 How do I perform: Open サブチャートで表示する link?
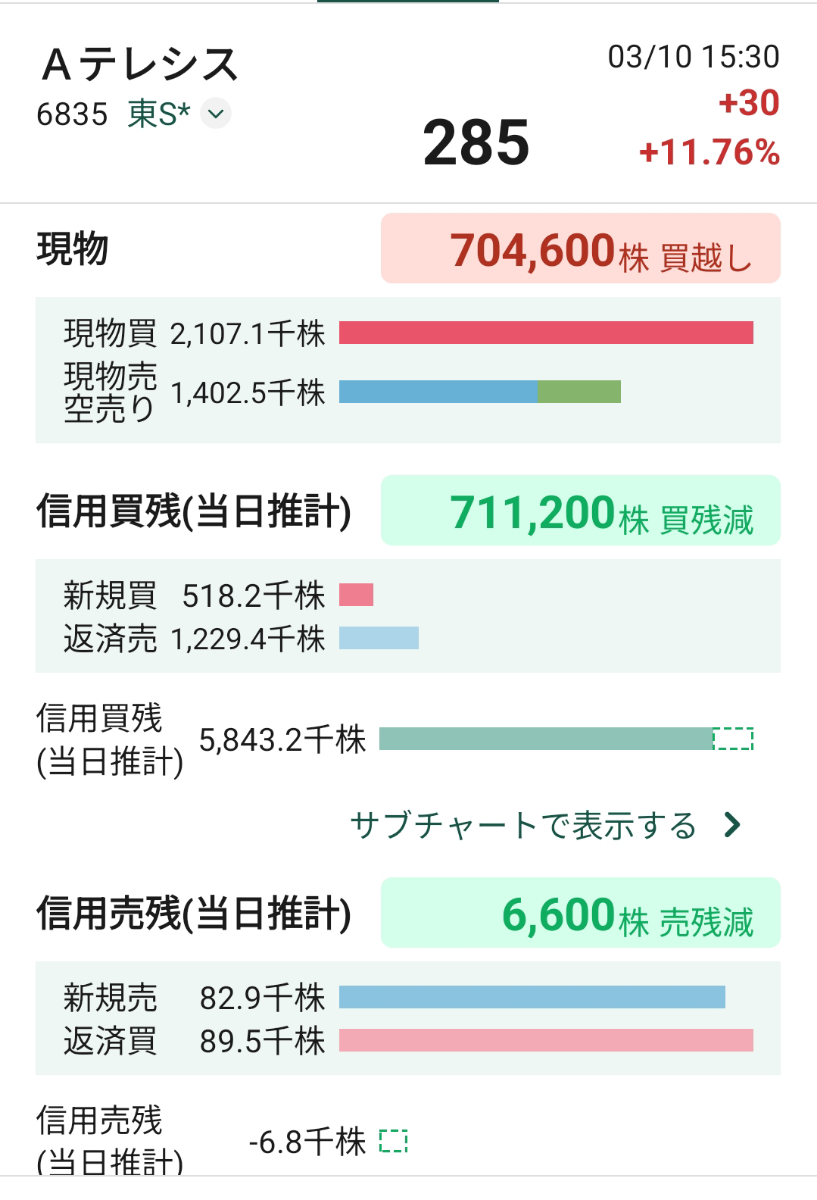tap(524, 825)
